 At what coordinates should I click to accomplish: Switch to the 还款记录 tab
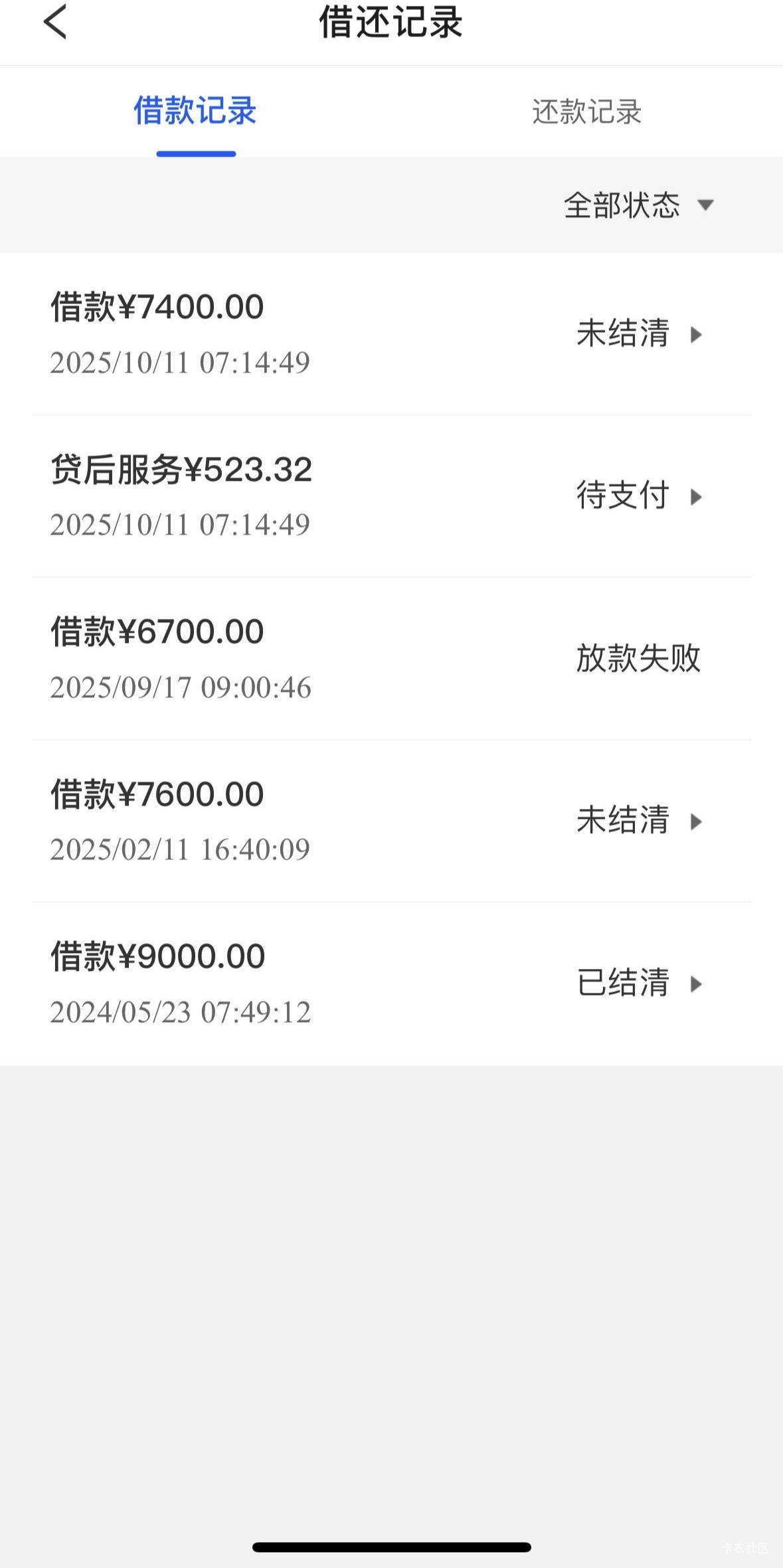point(586,112)
